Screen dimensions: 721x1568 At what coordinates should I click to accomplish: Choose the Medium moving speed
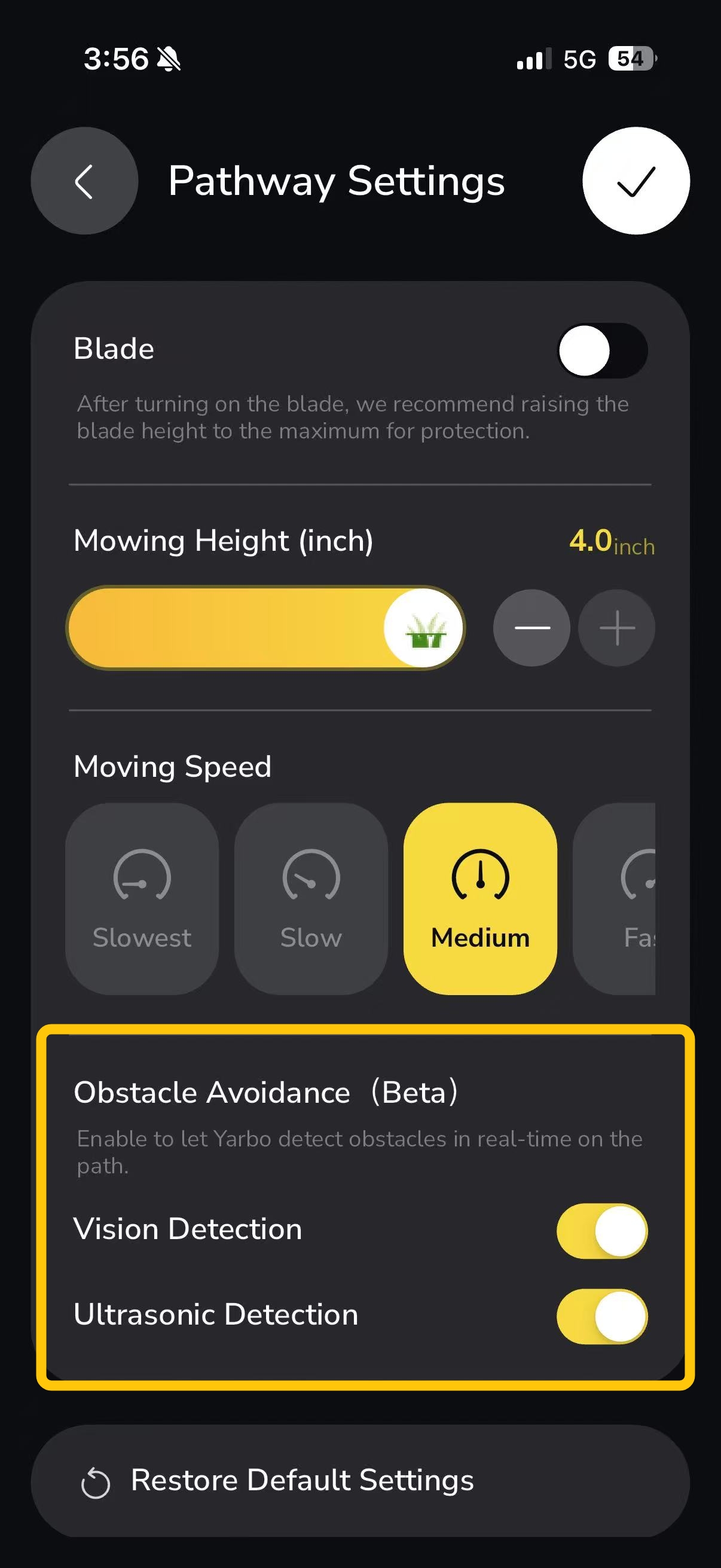pyautogui.click(x=480, y=898)
